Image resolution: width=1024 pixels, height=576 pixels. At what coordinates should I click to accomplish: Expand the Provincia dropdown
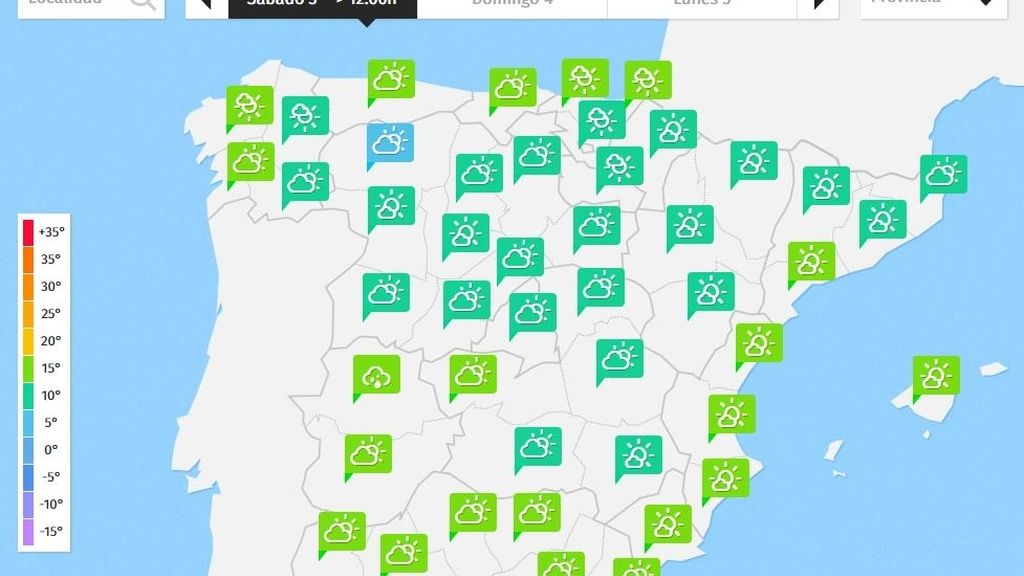(x=933, y=5)
